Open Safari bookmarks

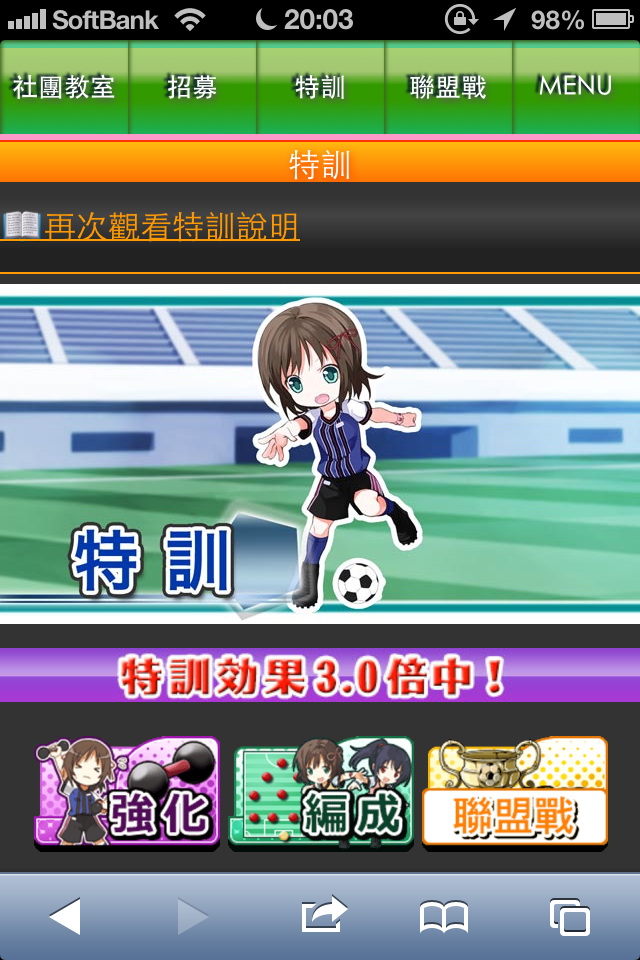coord(444,916)
